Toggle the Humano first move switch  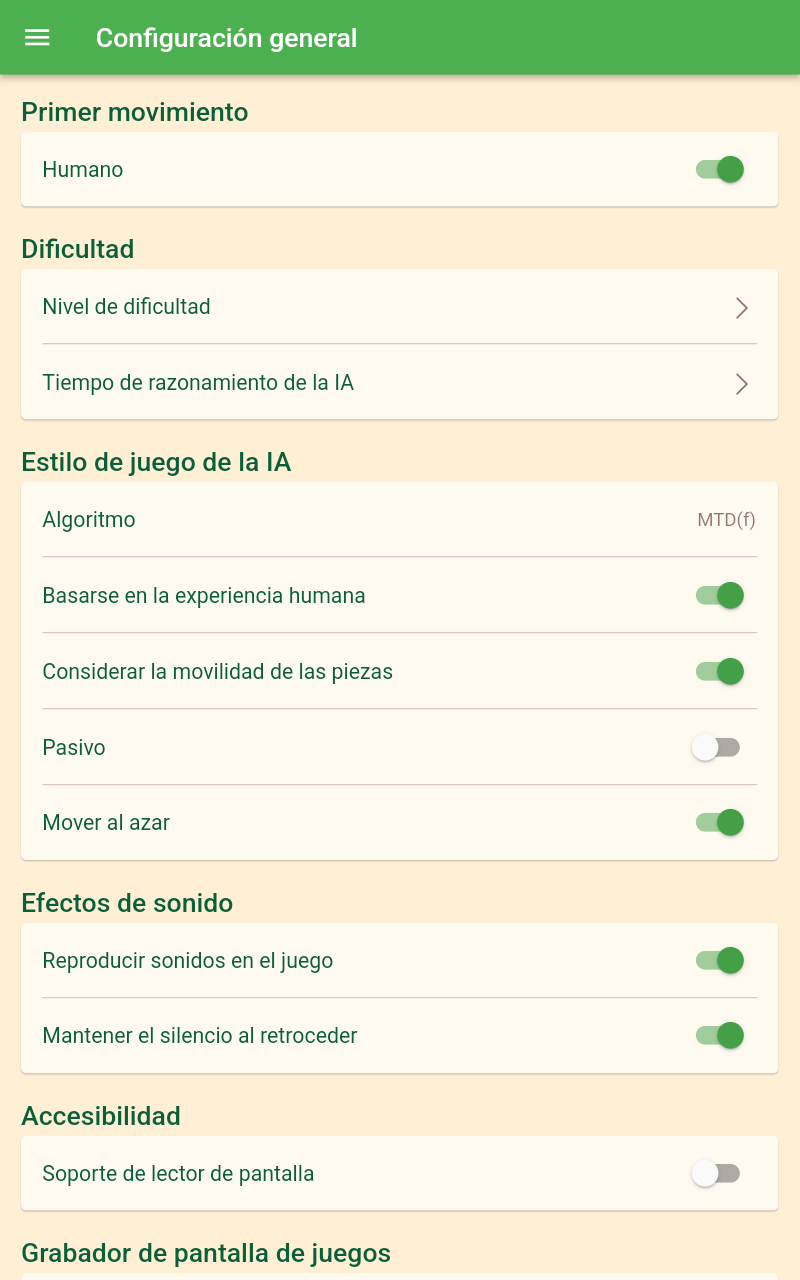coord(719,170)
